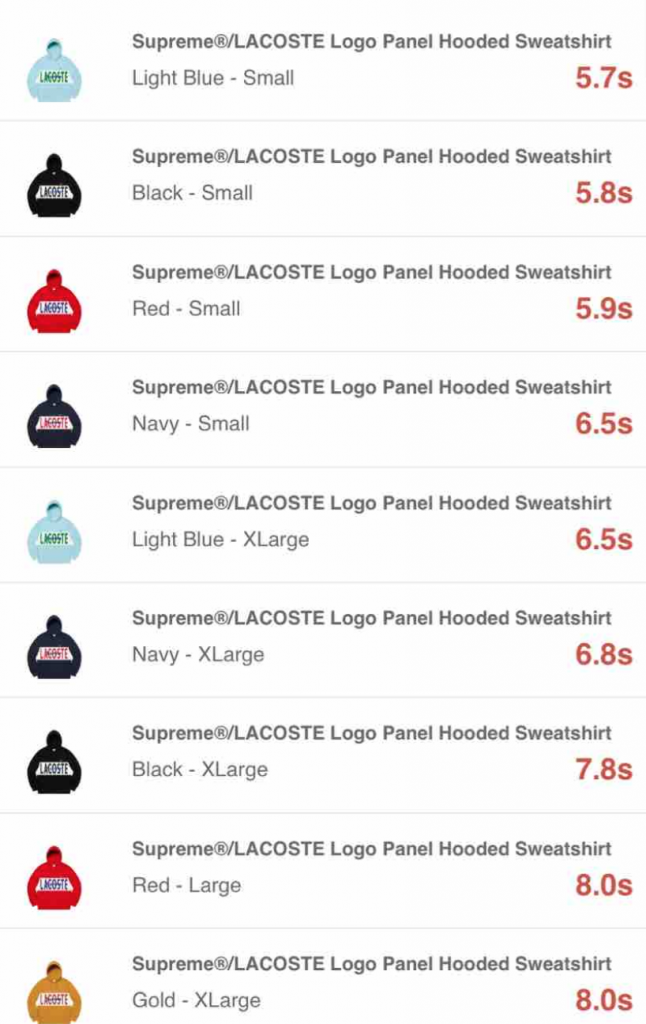Open the Black - XLarge sweatshirt item
Image resolution: width=646 pixels, height=1024 pixels.
pos(323,754)
